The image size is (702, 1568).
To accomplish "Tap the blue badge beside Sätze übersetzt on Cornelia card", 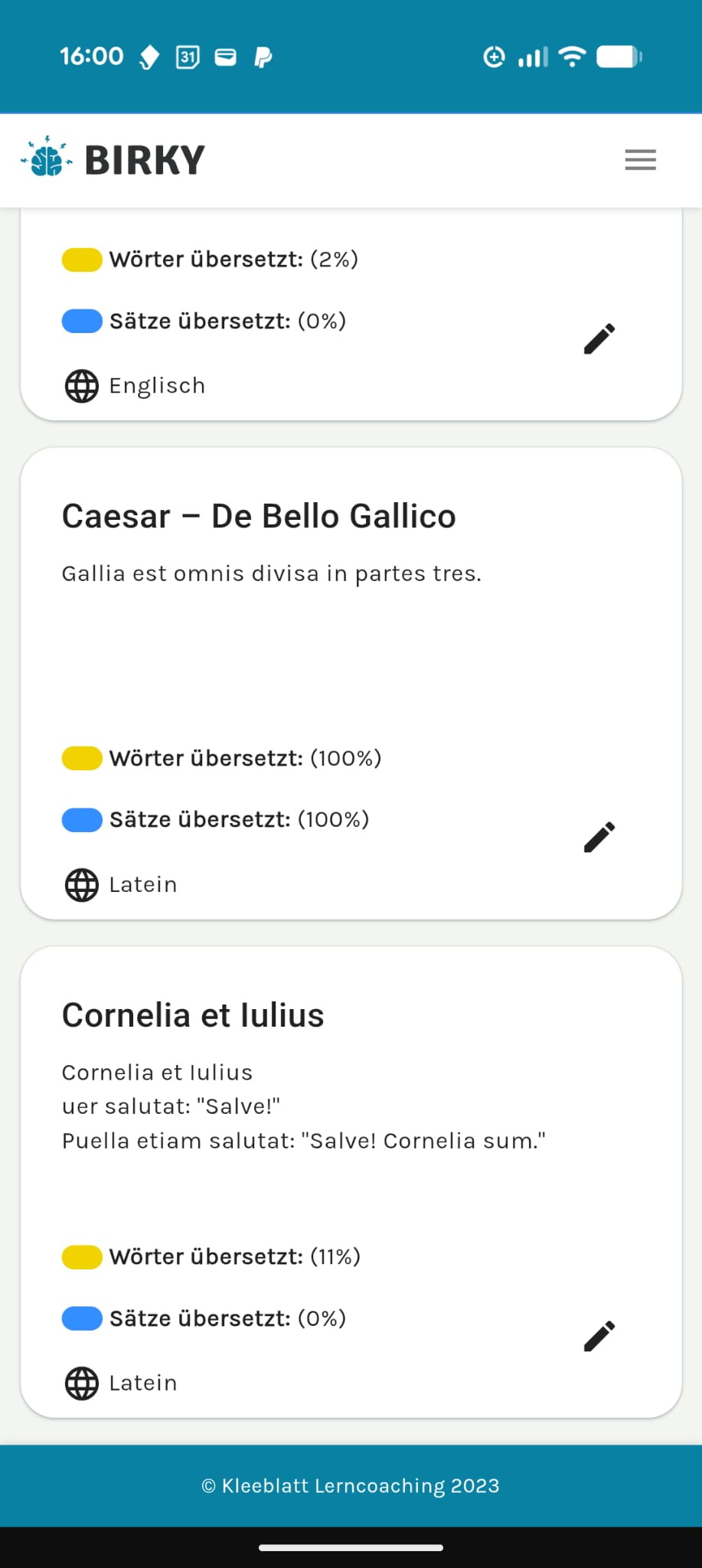I will coord(80,1318).
